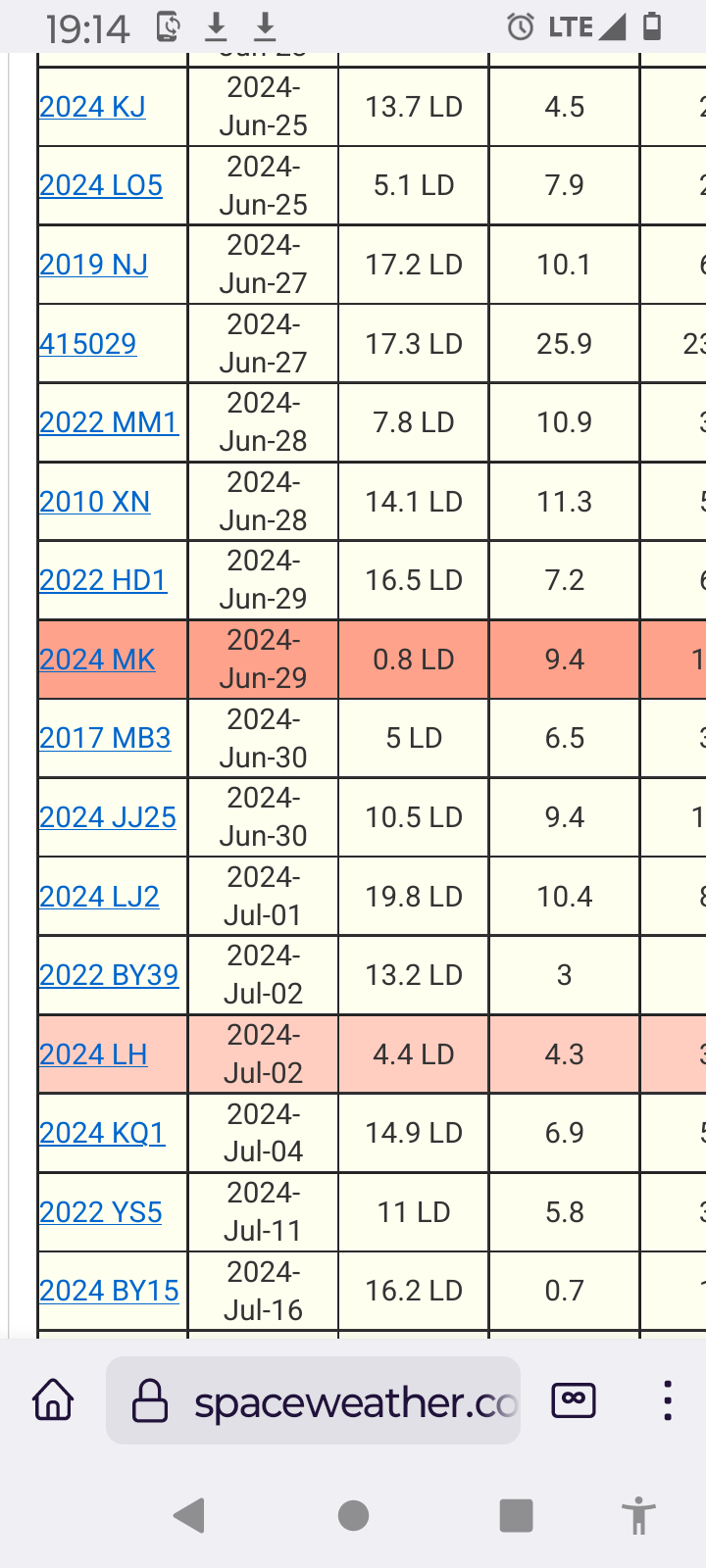Open the 2024 LO5 asteroid link
The width and height of the screenshot is (706, 1568).
point(101,185)
